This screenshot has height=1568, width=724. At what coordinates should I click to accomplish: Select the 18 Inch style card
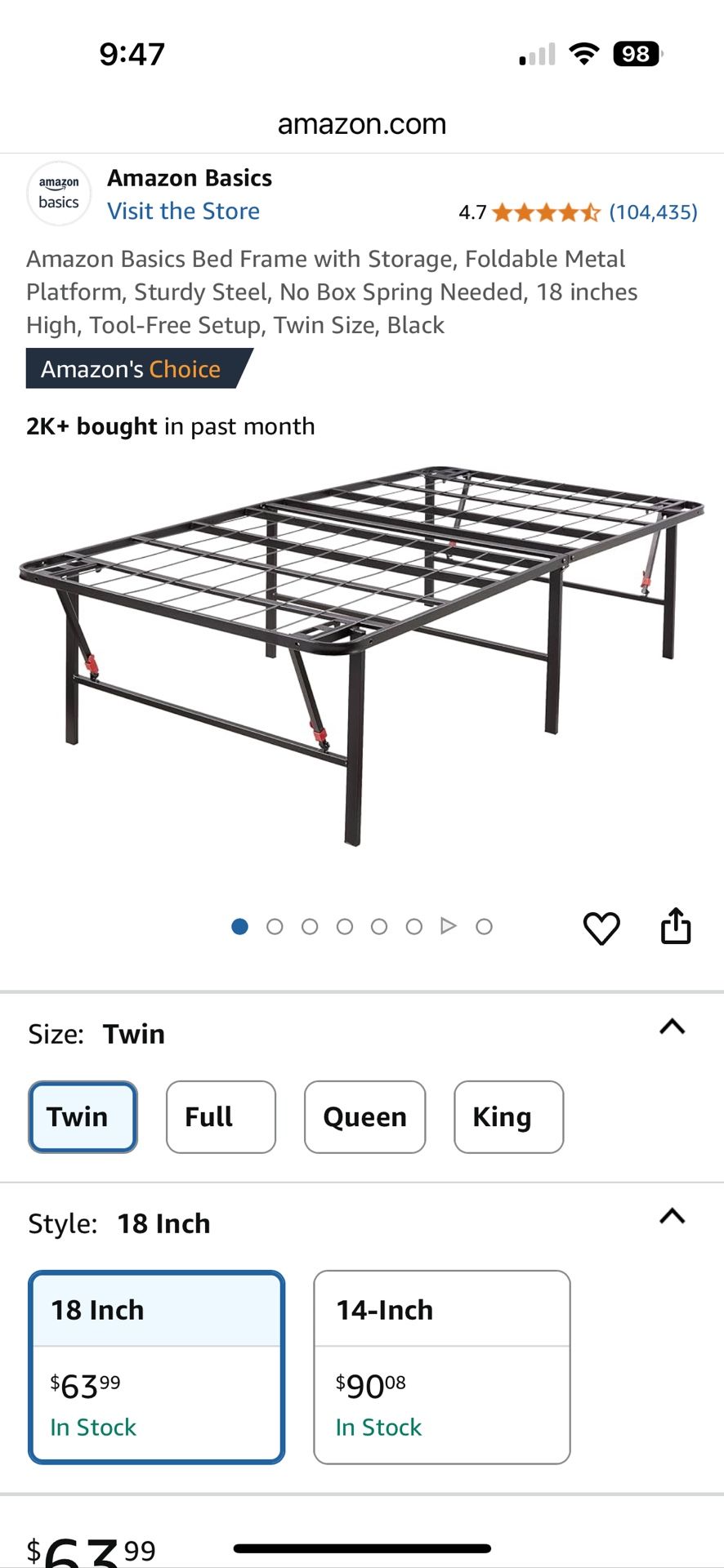pos(156,1366)
